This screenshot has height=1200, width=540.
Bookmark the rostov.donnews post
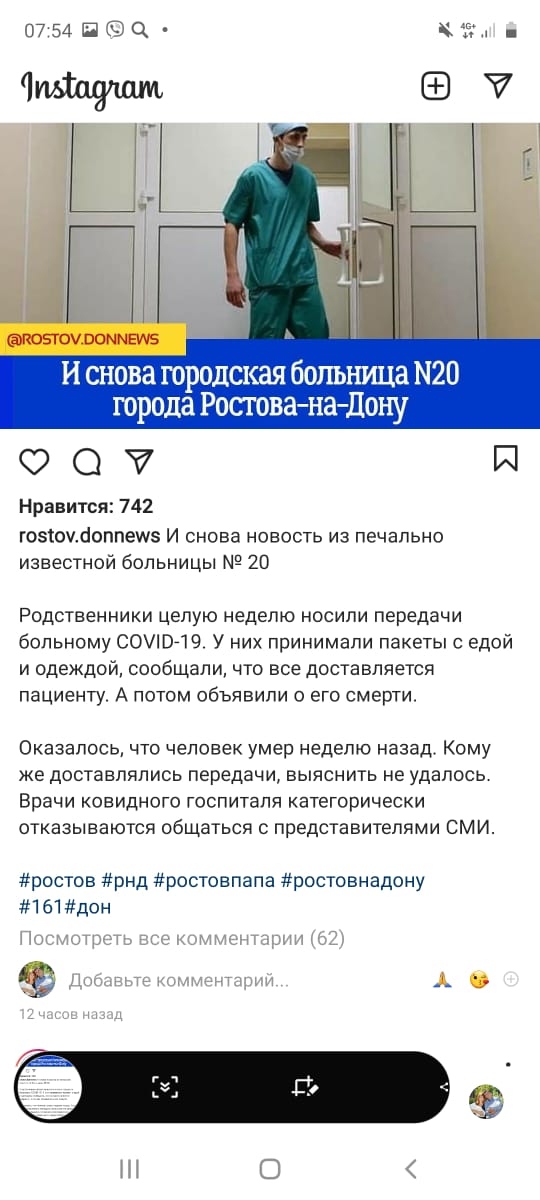(x=506, y=459)
